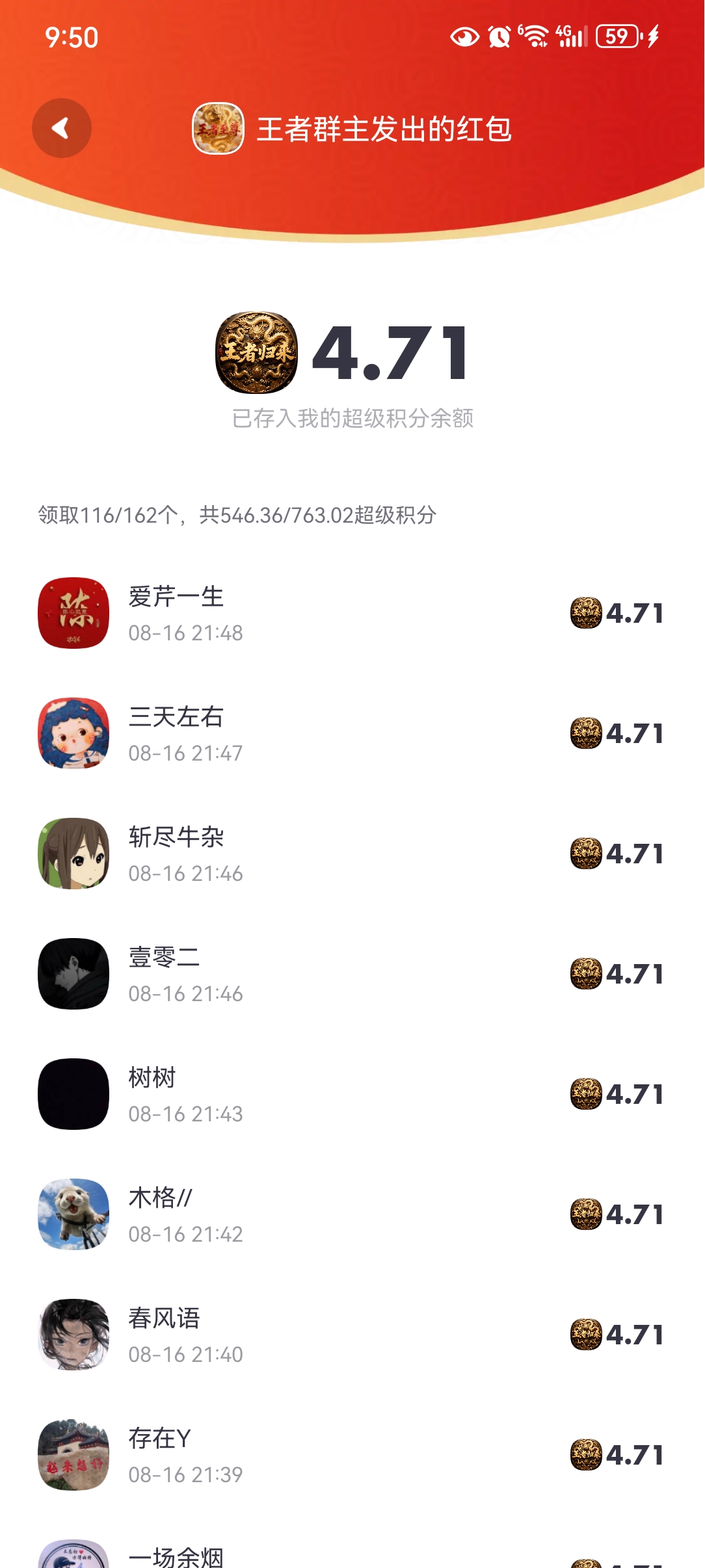This screenshot has width=705, height=1568.
Task: Open 三天左右's profile avatar
Action: tap(73, 733)
